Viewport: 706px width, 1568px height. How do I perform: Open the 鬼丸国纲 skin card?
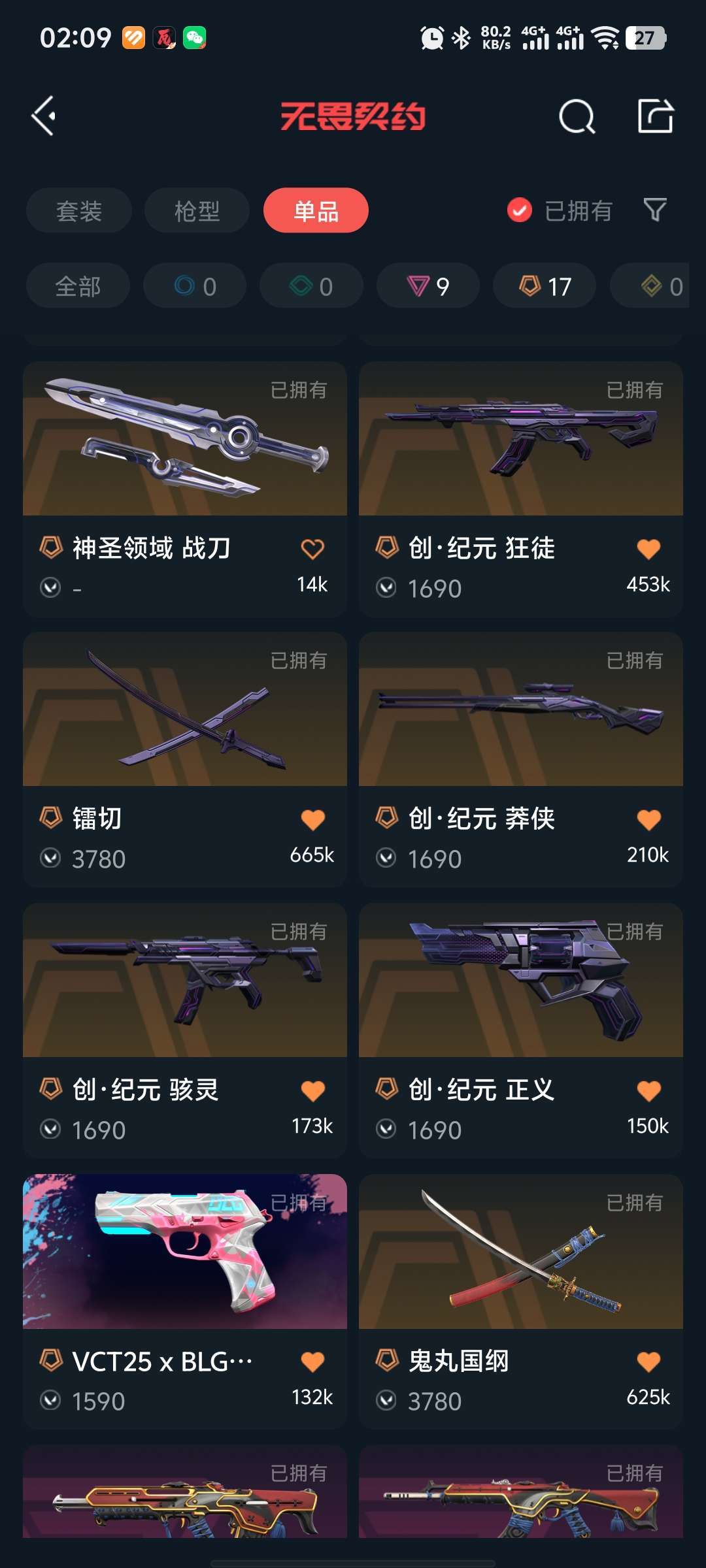coord(521,1302)
